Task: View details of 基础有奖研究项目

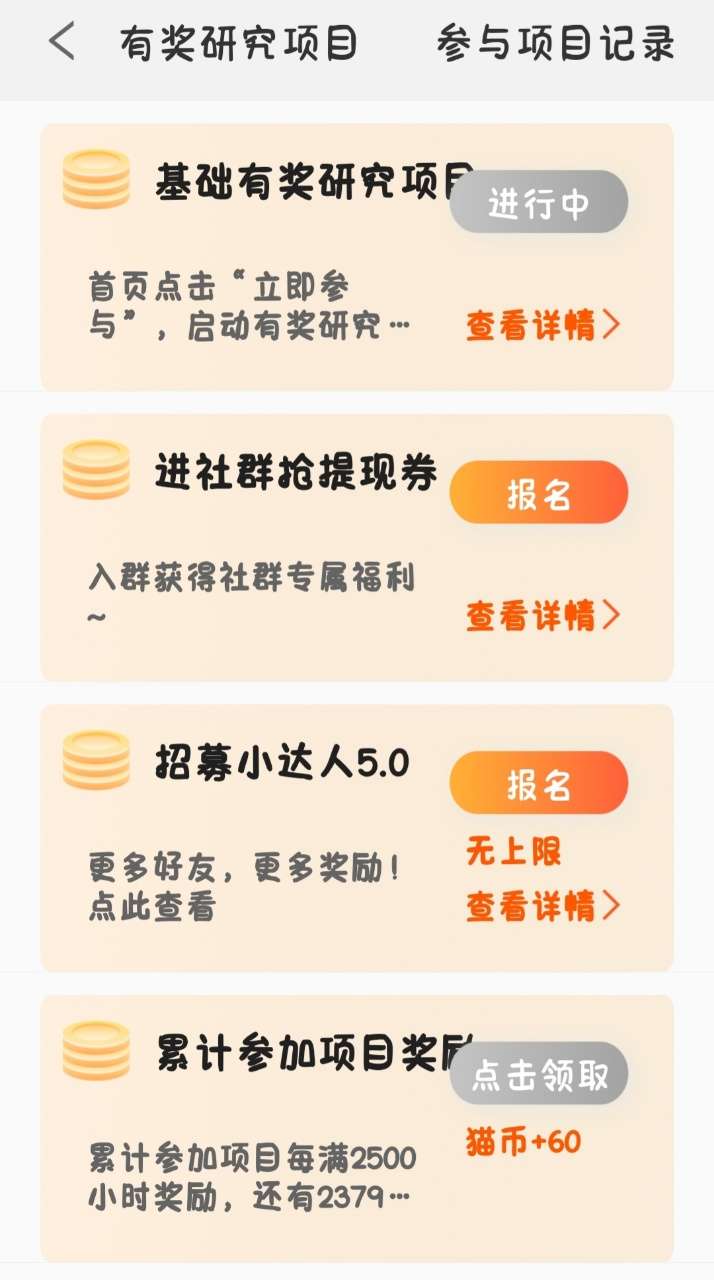Action: (542, 325)
